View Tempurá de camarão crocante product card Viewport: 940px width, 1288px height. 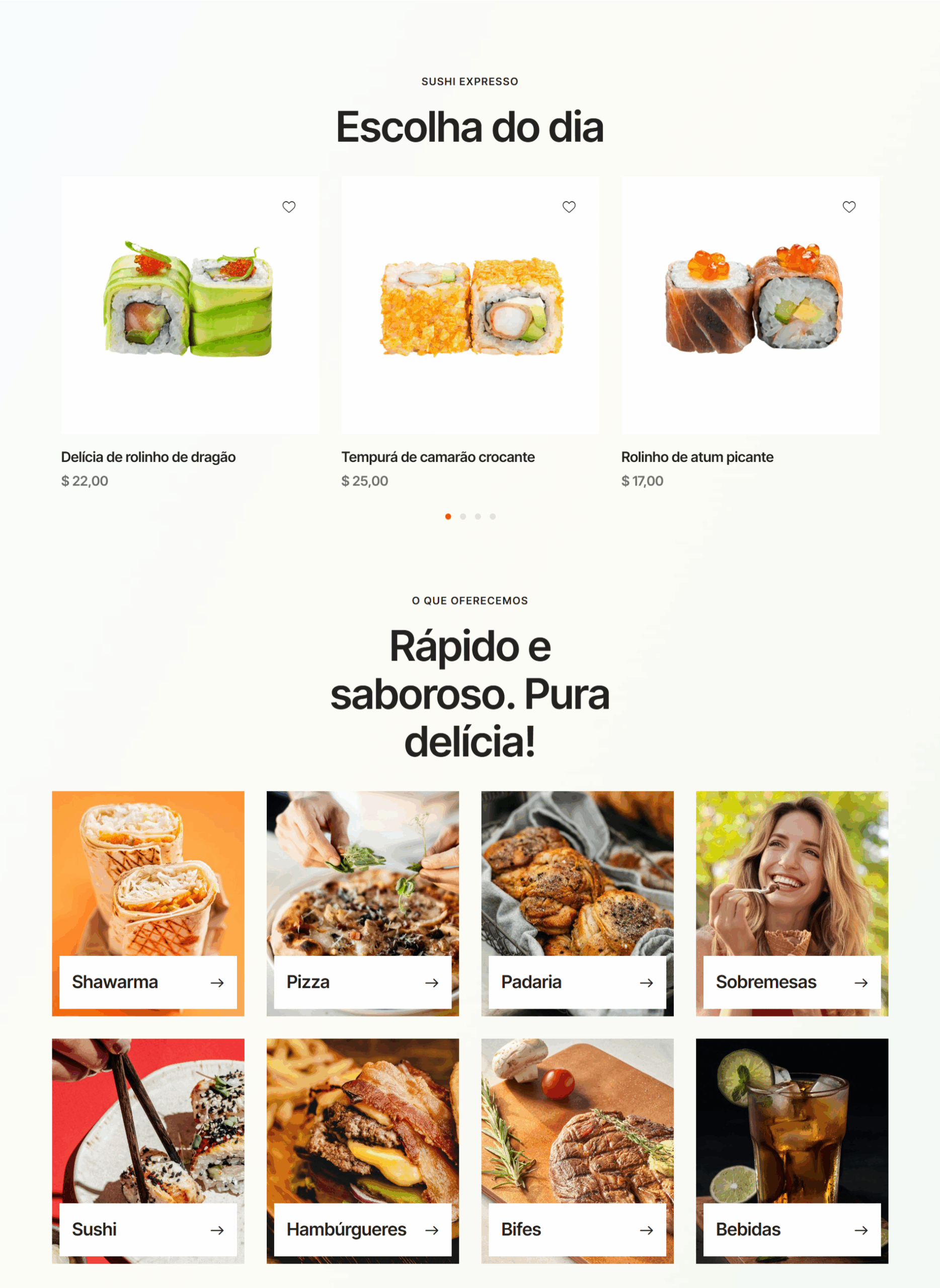coord(438,457)
